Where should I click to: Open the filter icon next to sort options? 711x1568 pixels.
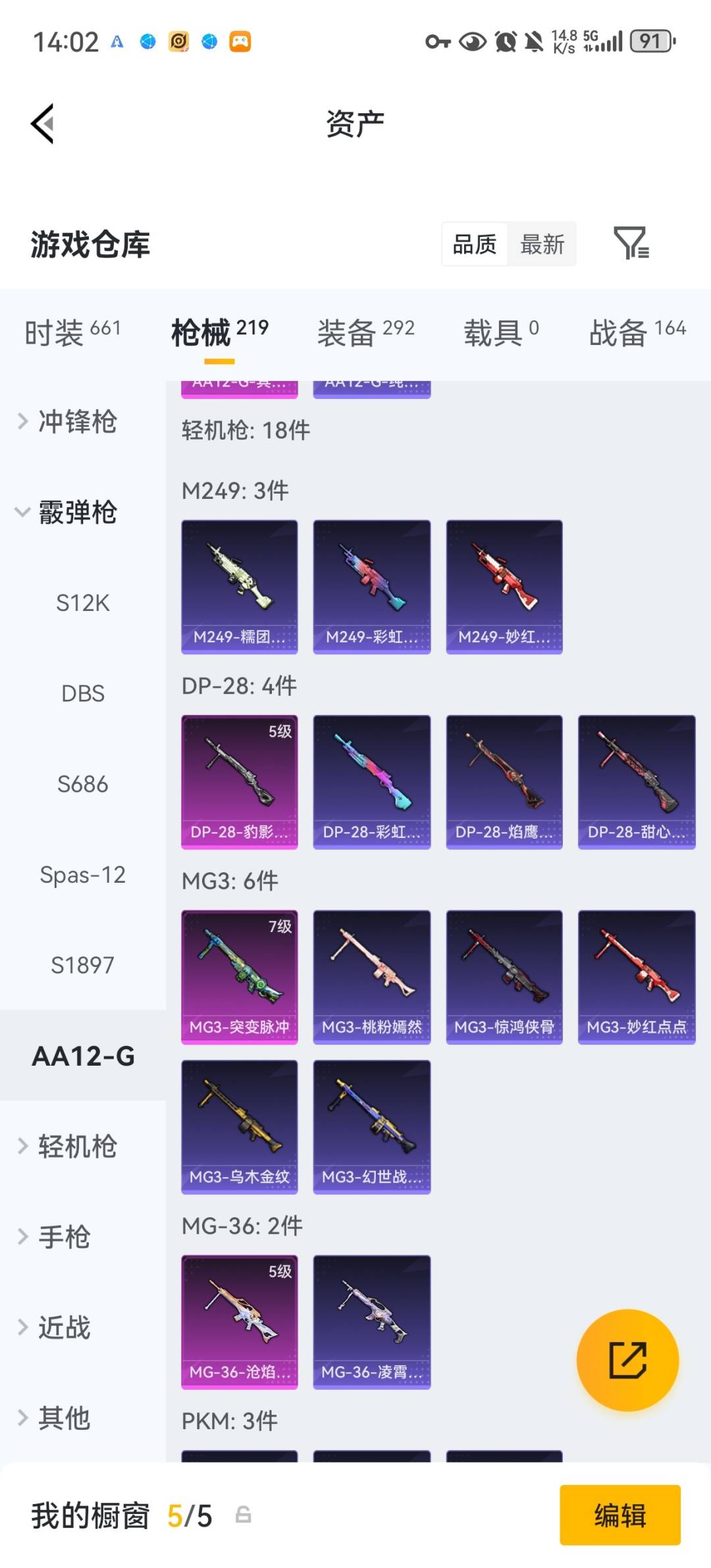631,244
